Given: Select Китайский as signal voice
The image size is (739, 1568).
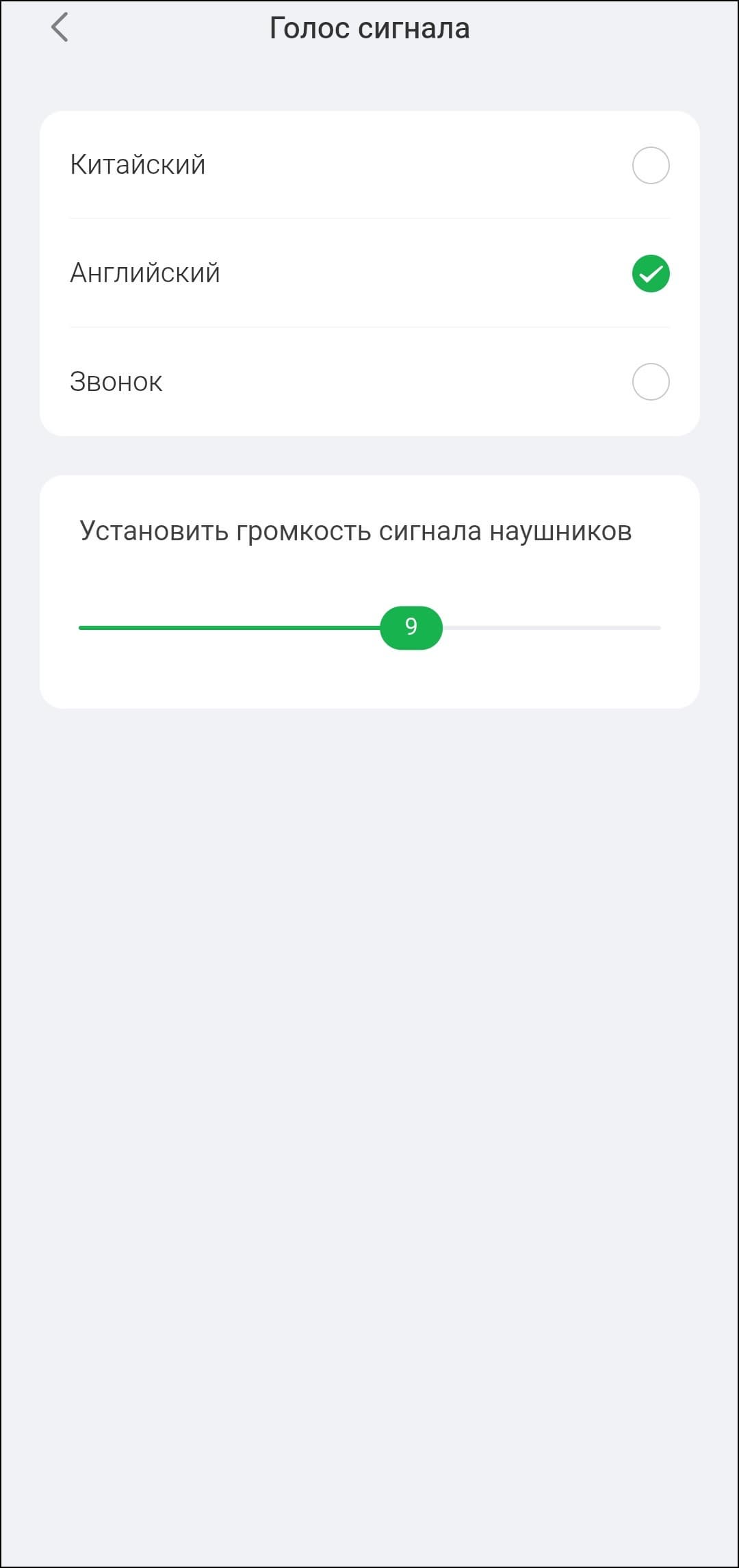Looking at the screenshot, I should 650,165.
